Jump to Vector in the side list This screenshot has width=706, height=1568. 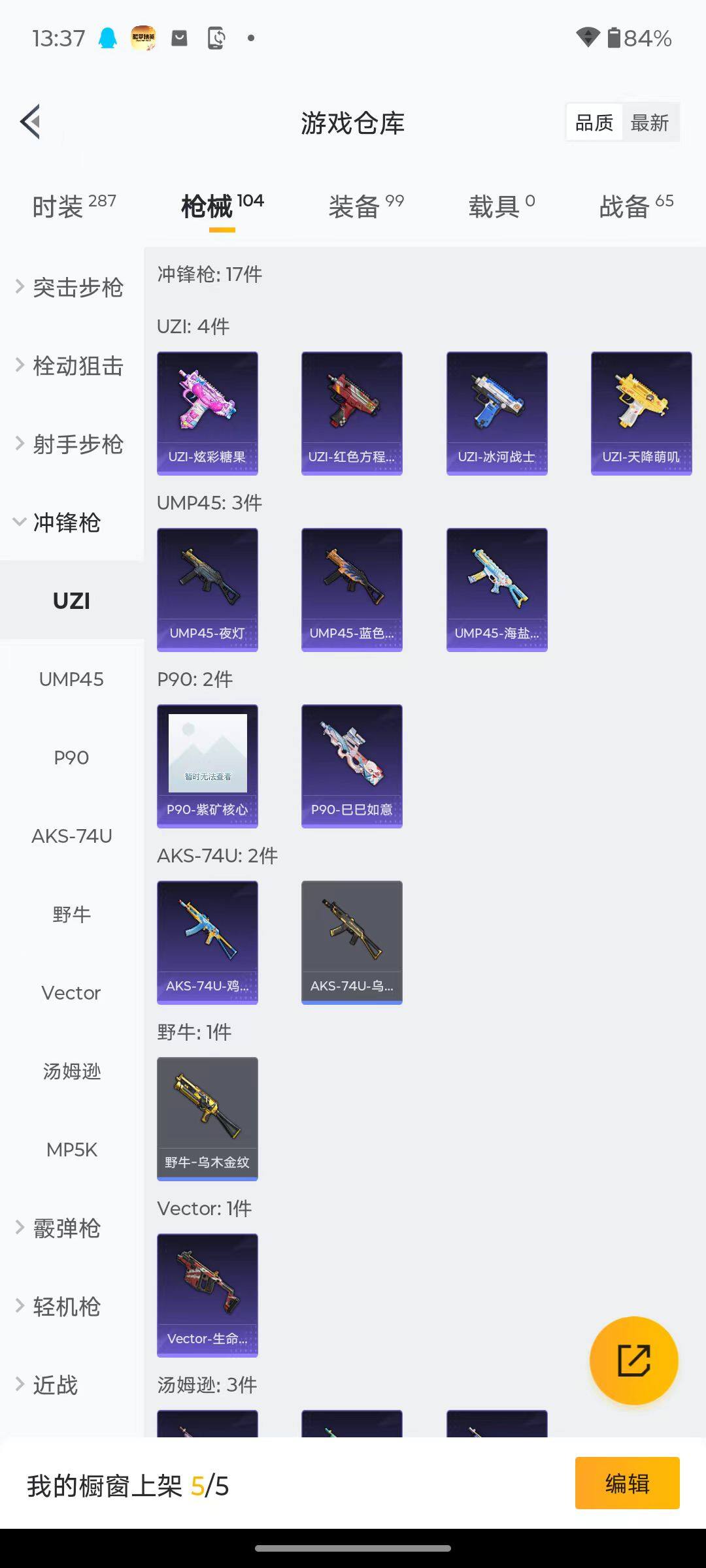point(71,992)
